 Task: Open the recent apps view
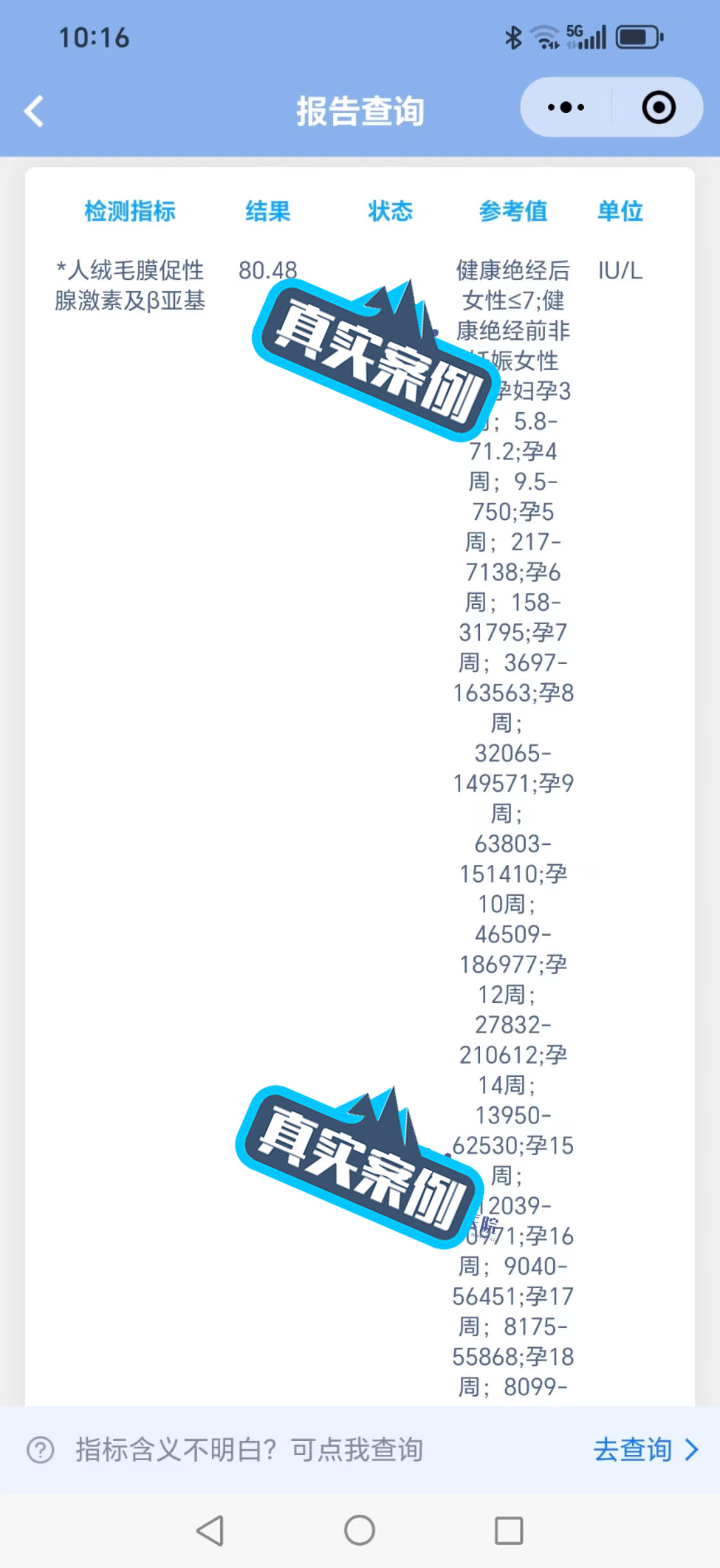[508, 1530]
